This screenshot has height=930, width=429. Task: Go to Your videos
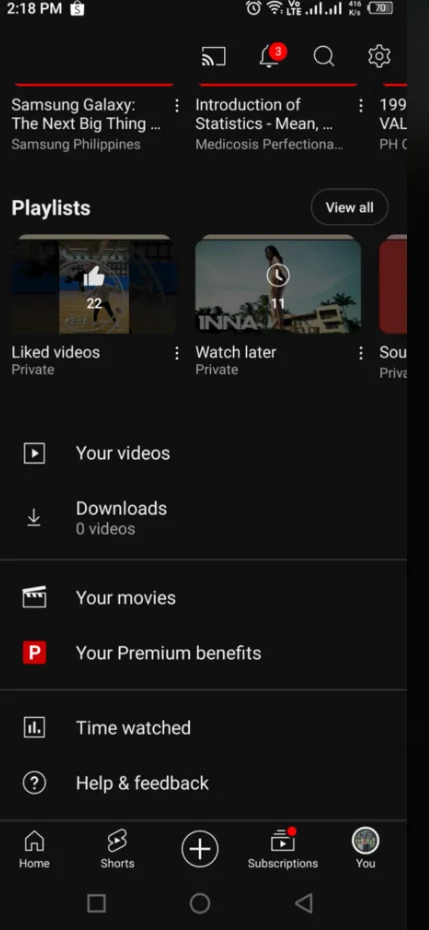203,454
